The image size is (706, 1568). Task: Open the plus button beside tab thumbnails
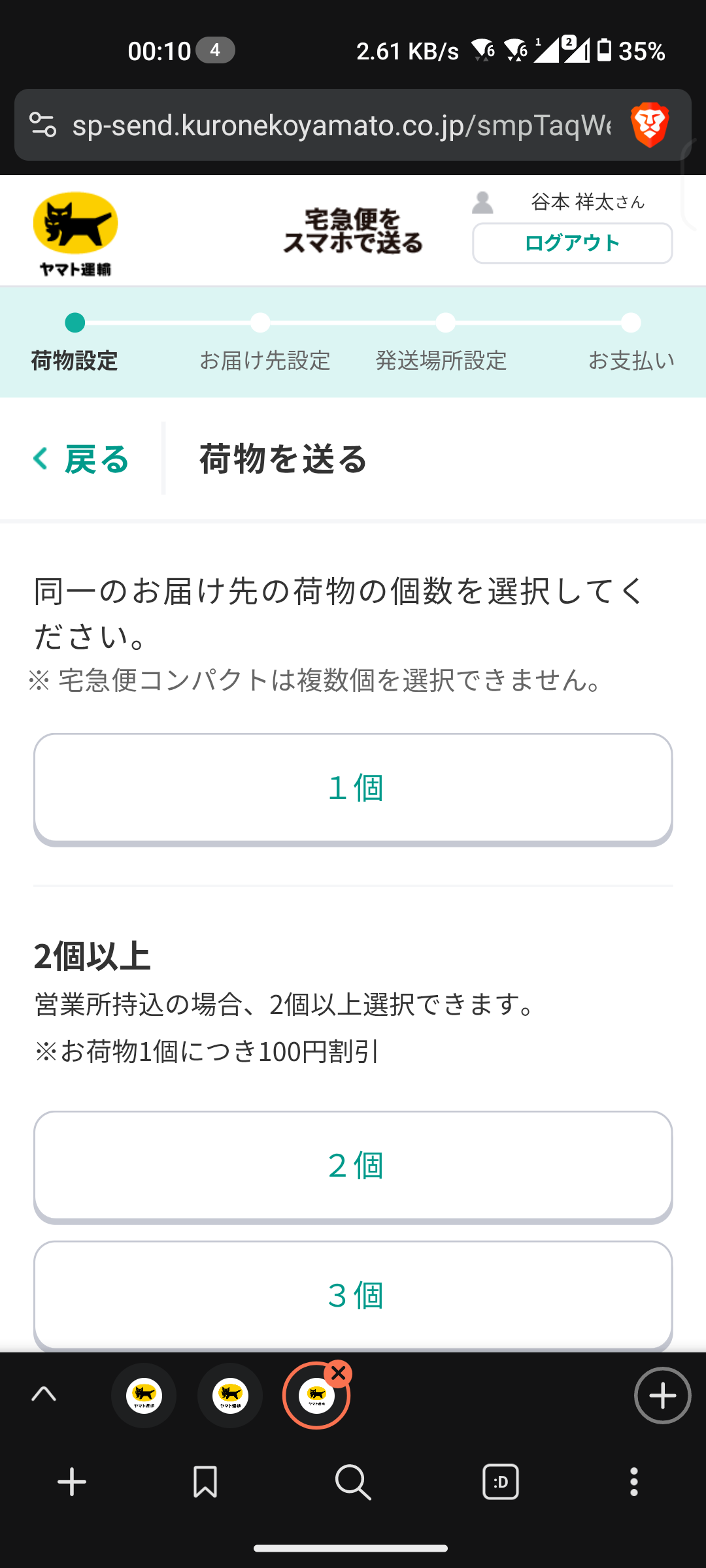662,1395
